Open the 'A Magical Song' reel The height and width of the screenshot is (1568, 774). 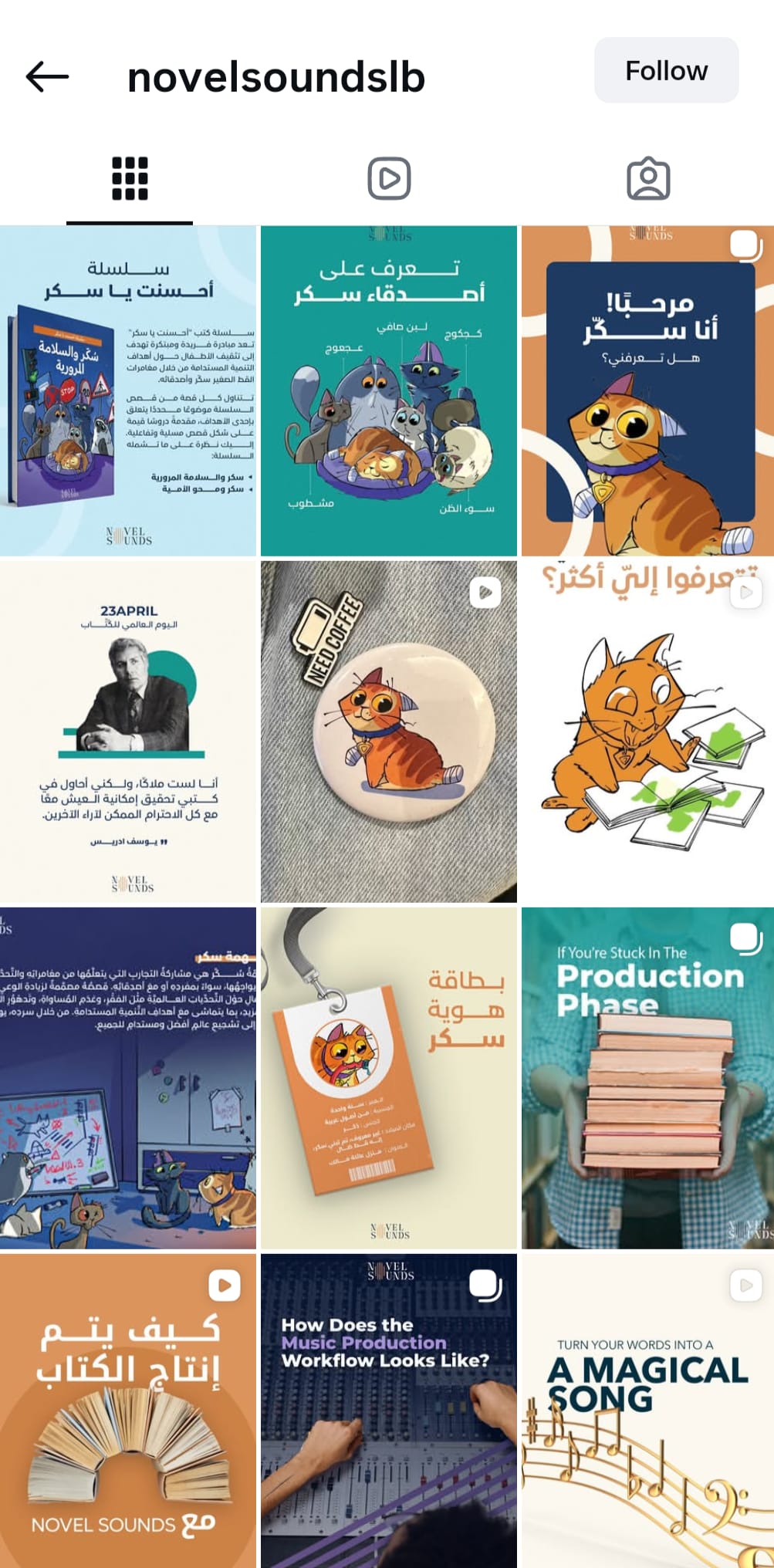pyautogui.click(x=648, y=1411)
